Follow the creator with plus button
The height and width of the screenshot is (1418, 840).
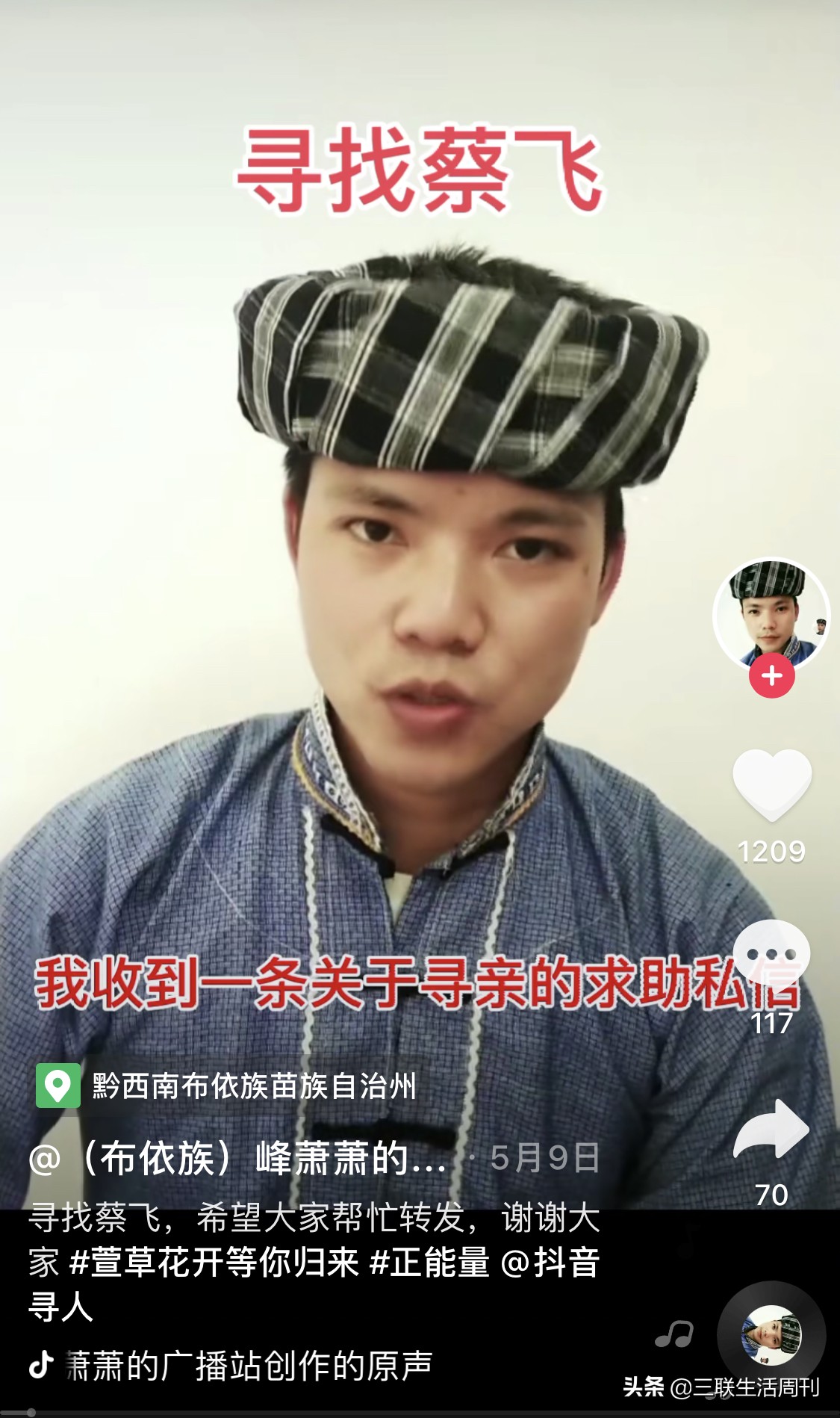tap(771, 675)
